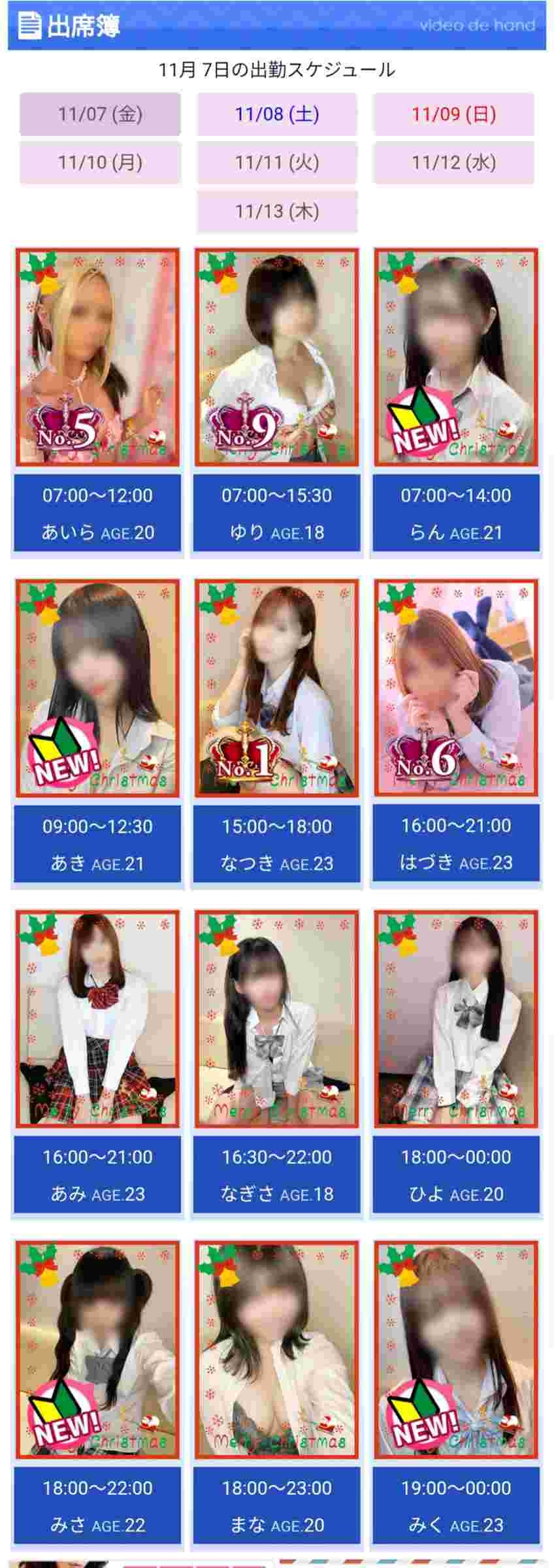Select the 11/07 (金) date
This screenshot has width=554, height=1568.
click(100, 114)
